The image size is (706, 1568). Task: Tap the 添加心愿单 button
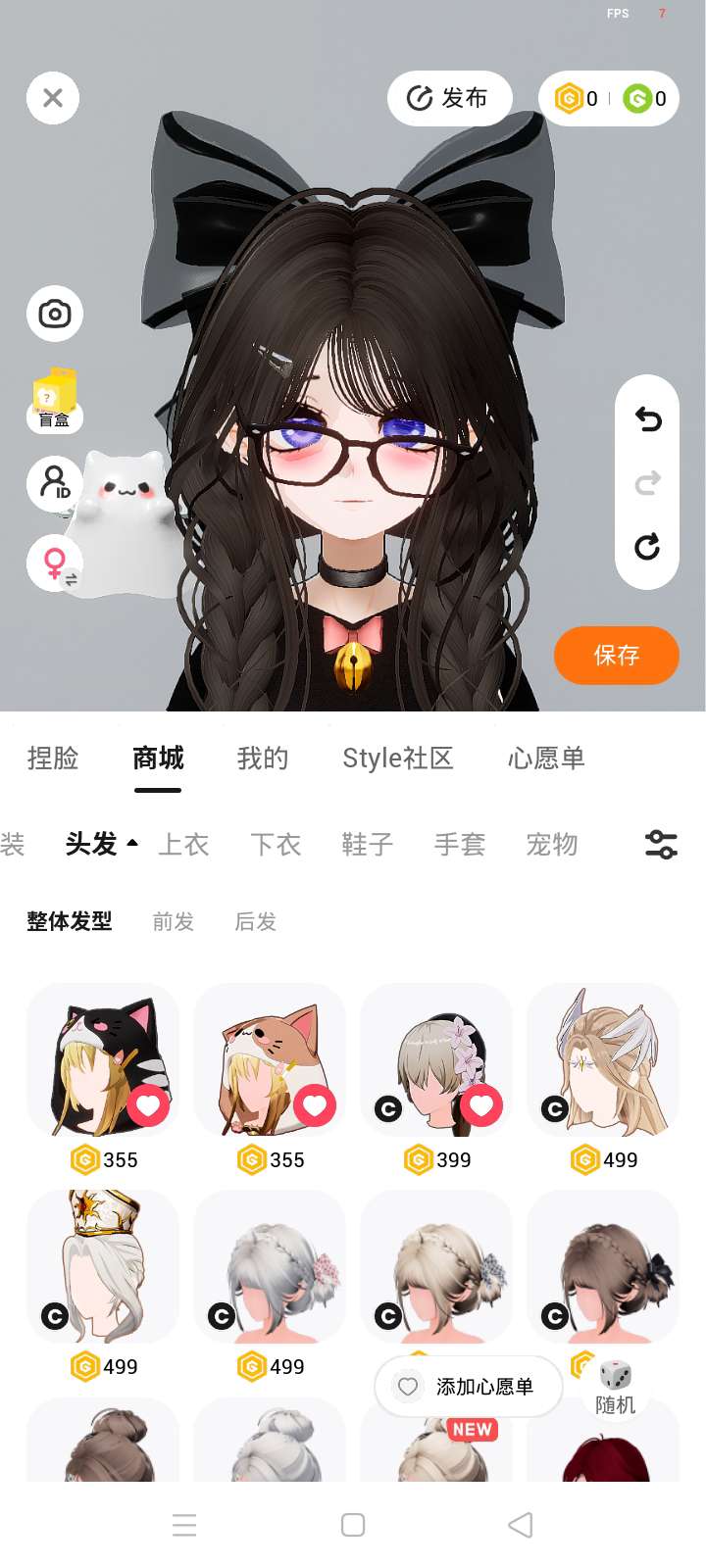[x=469, y=1387]
